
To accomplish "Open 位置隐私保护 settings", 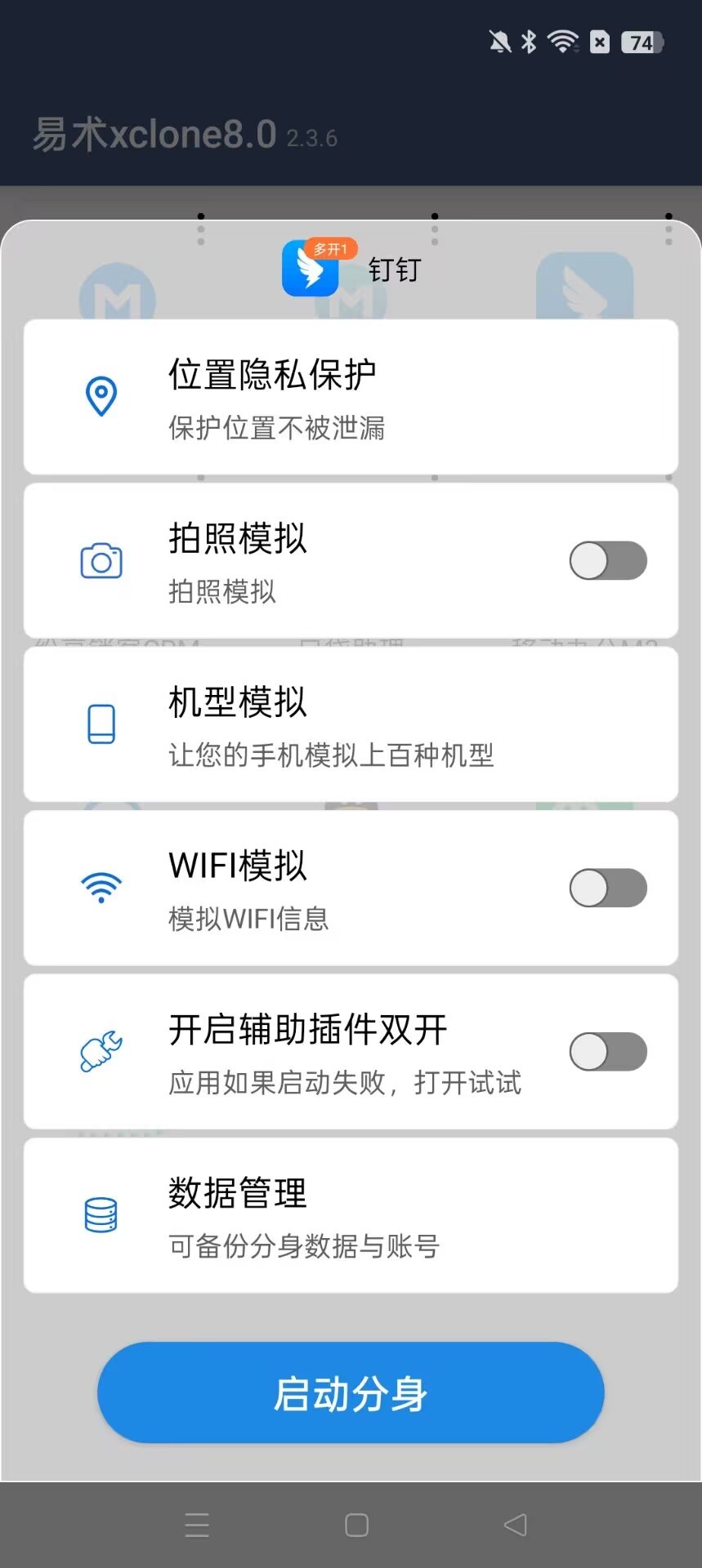I will 351,397.
